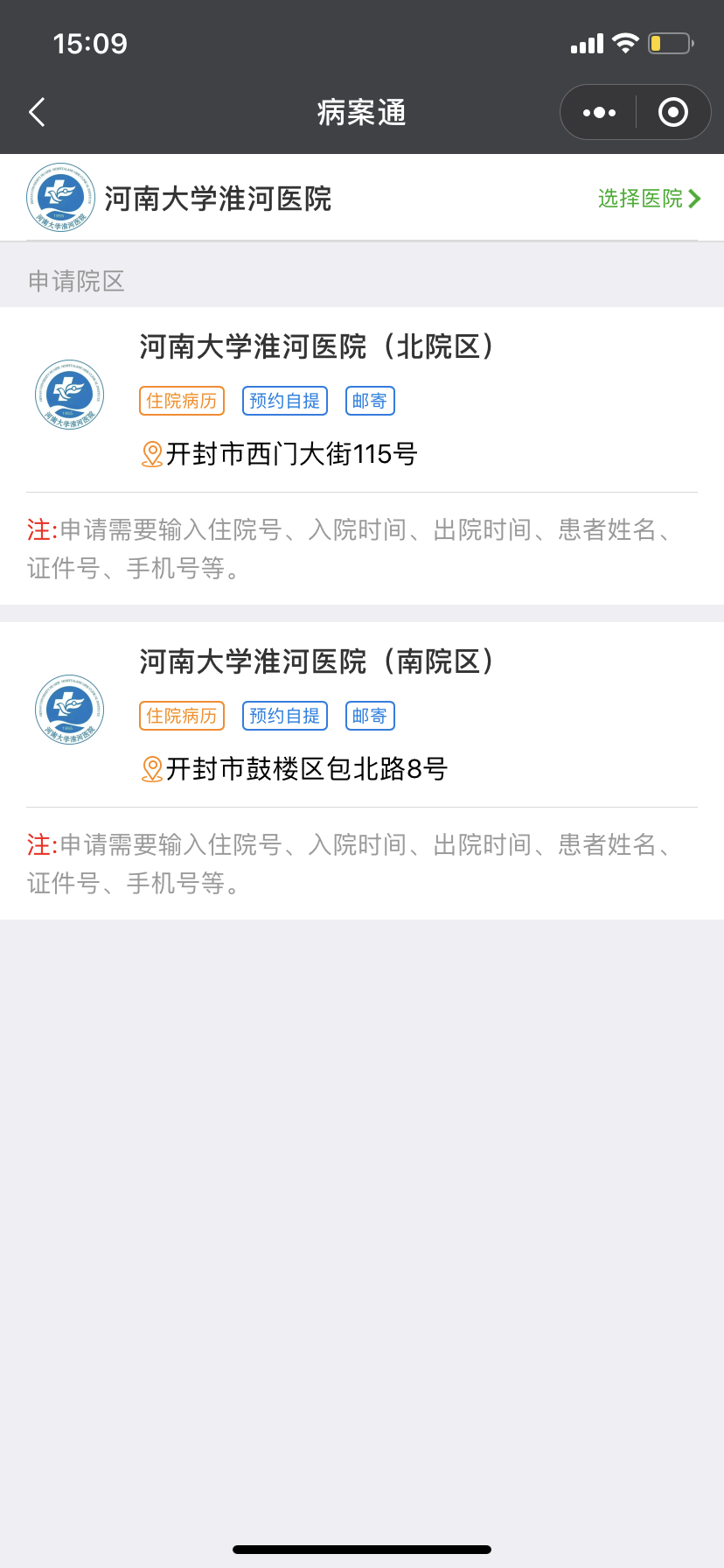The image size is (724, 1568).
Task: Tap 选择医院 to choose another hospital
Action: (649, 199)
